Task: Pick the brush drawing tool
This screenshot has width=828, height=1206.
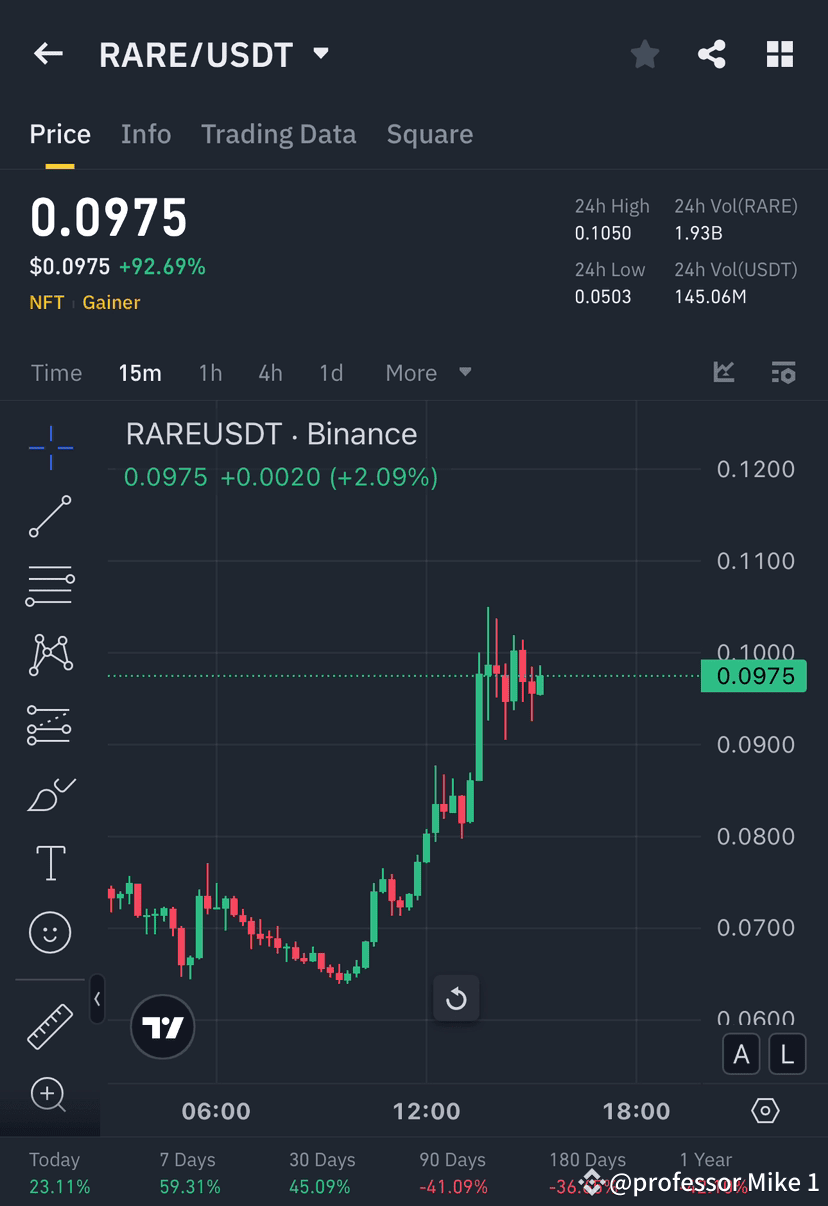Action: click(49, 793)
